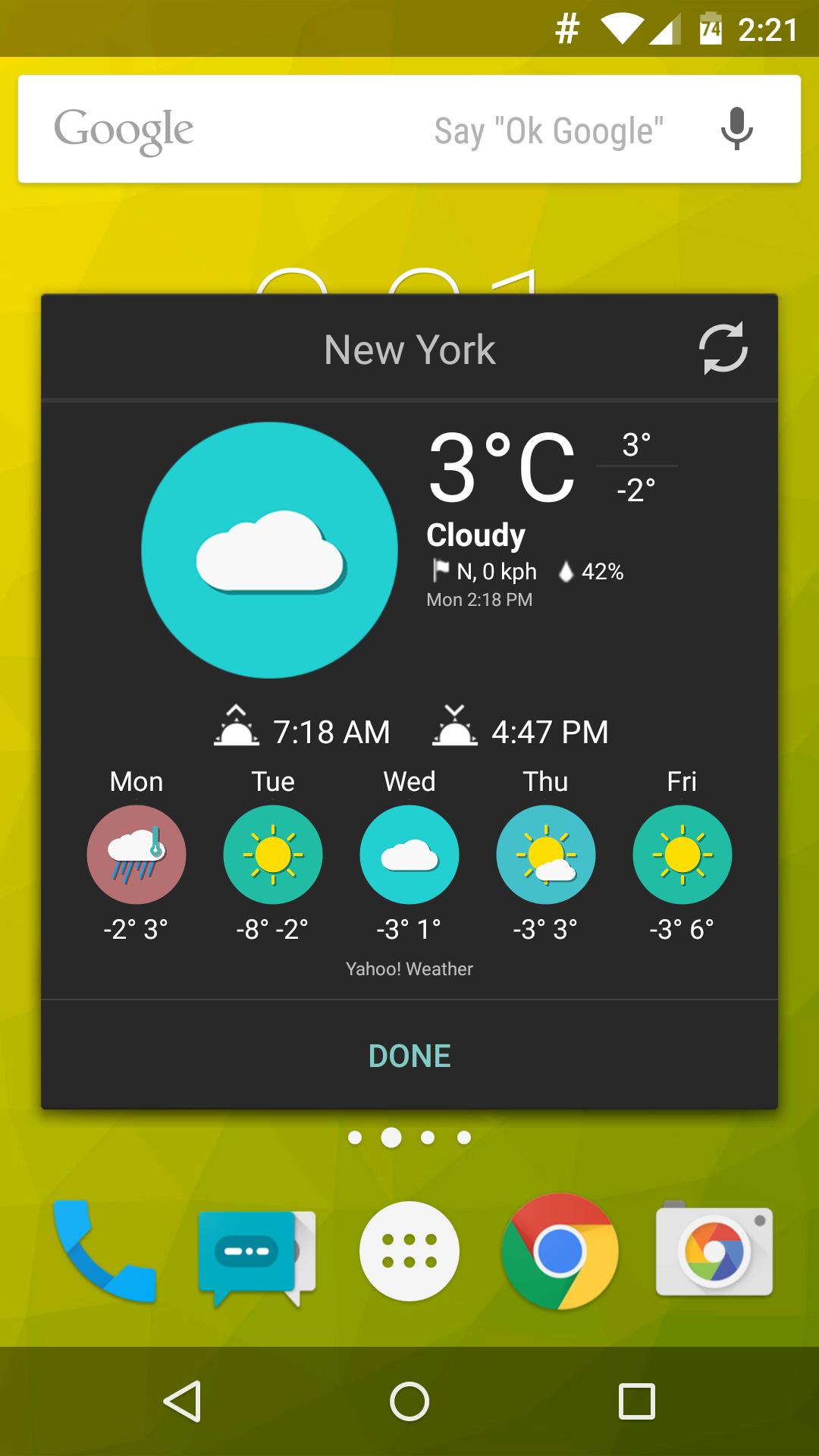Tap Wednesday's cloudy forecast icon
Viewport: 819px width, 1456px height.
(x=409, y=854)
